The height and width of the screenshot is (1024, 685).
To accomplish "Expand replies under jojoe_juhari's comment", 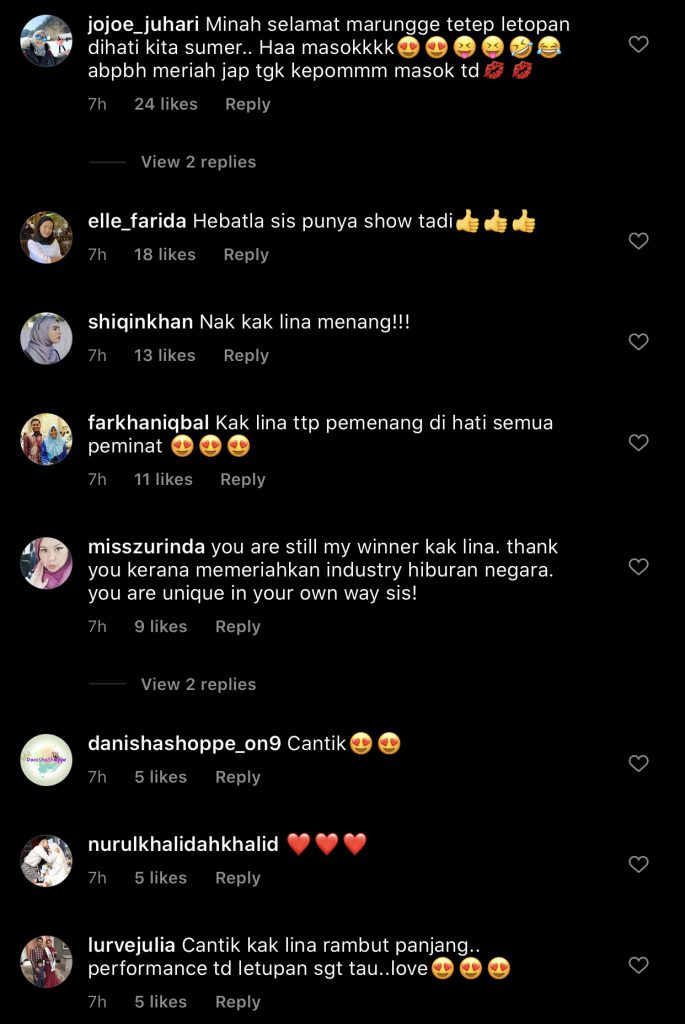I will tap(198, 162).
